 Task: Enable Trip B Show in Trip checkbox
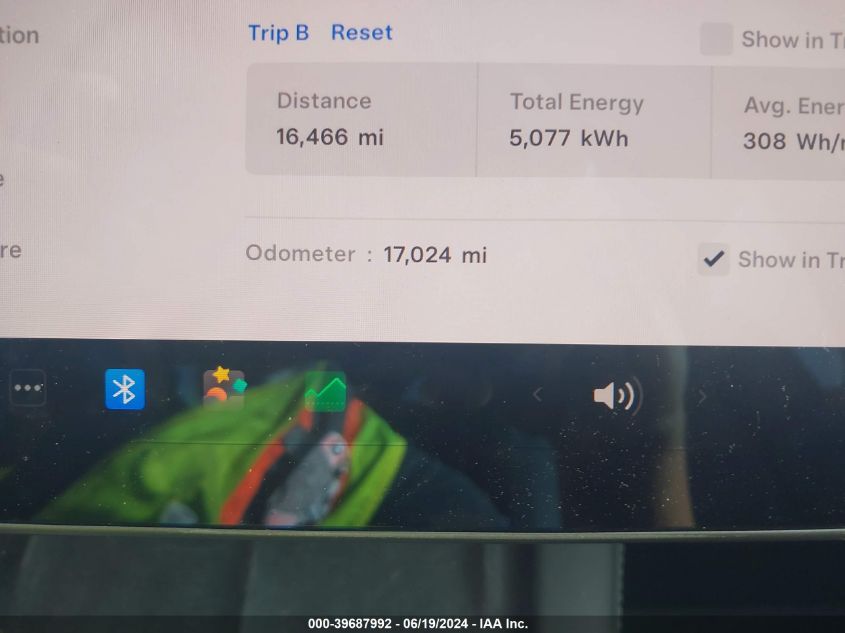tap(716, 40)
